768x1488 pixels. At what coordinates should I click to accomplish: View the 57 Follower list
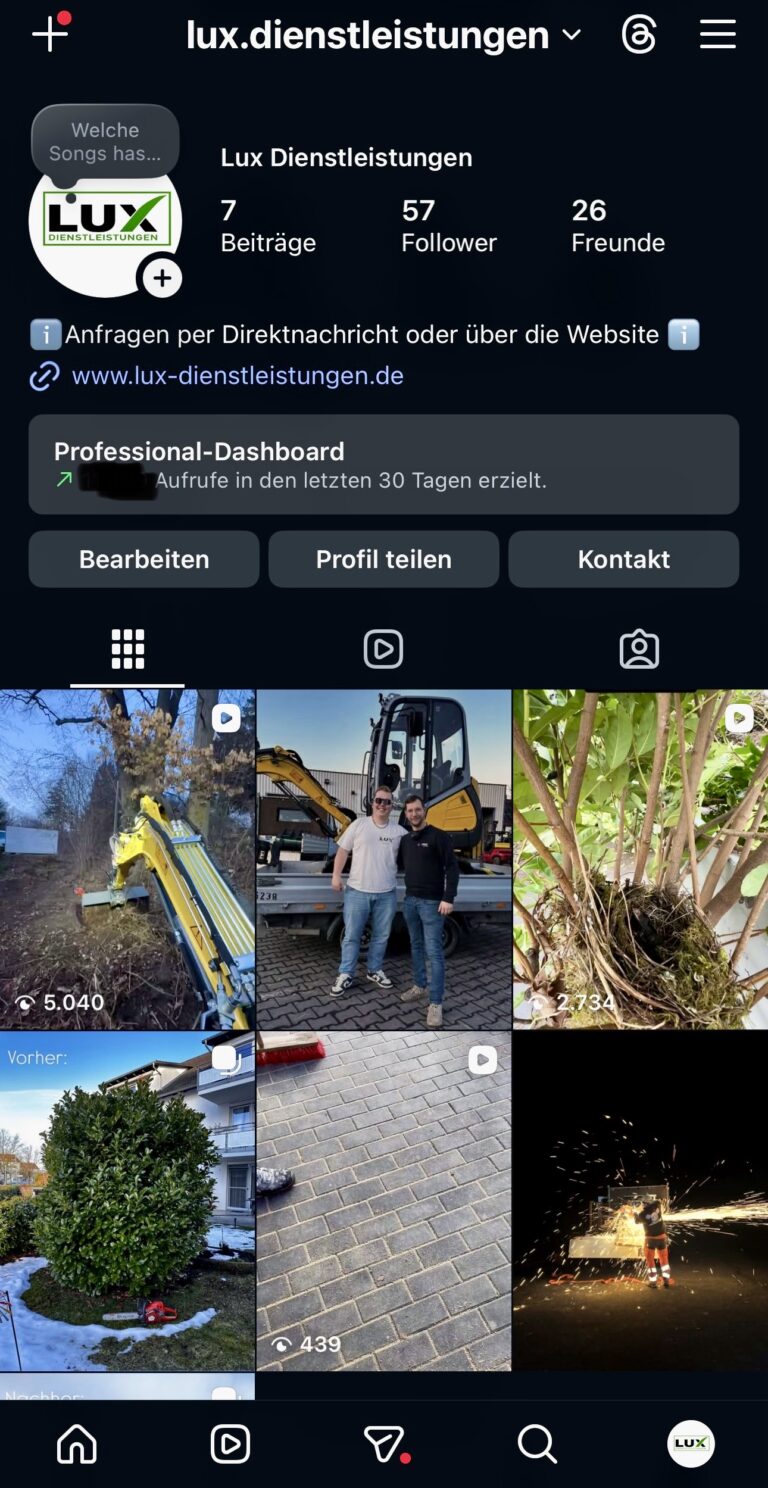[x=448, y=225]
